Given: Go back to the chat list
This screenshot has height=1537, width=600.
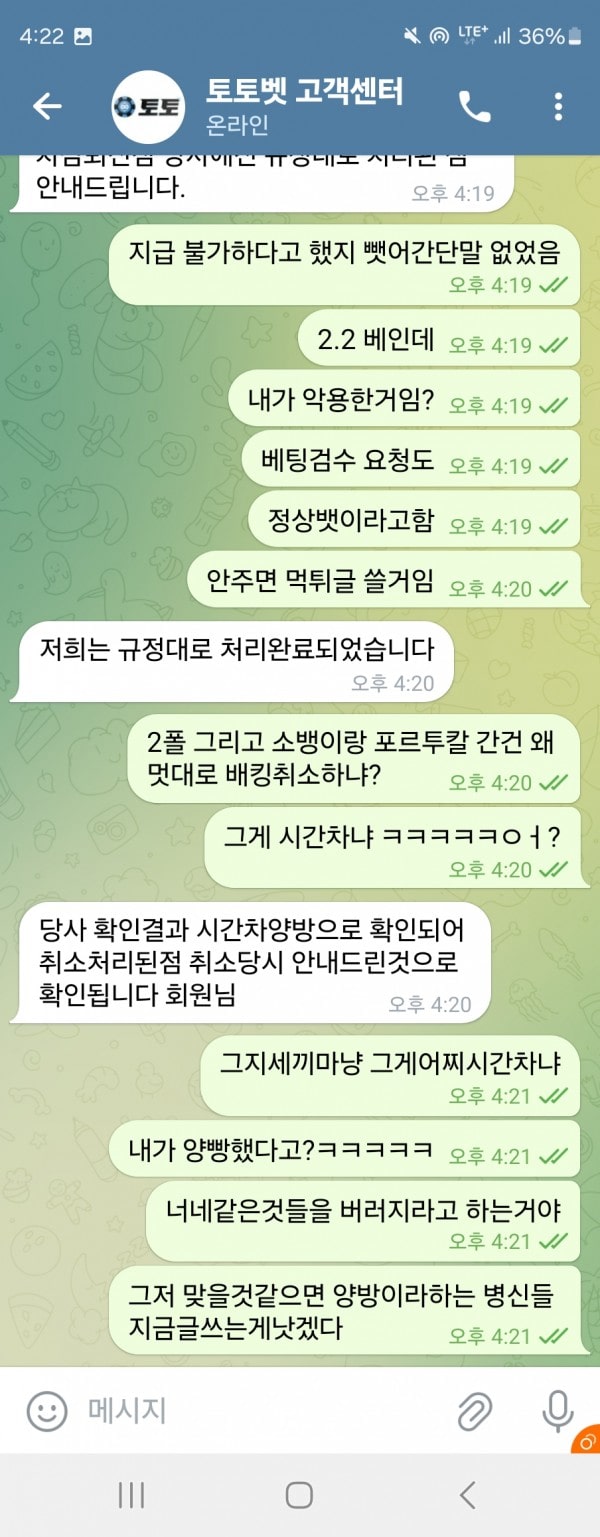Looking at the screenshot, I should click(x=47, y=106).
